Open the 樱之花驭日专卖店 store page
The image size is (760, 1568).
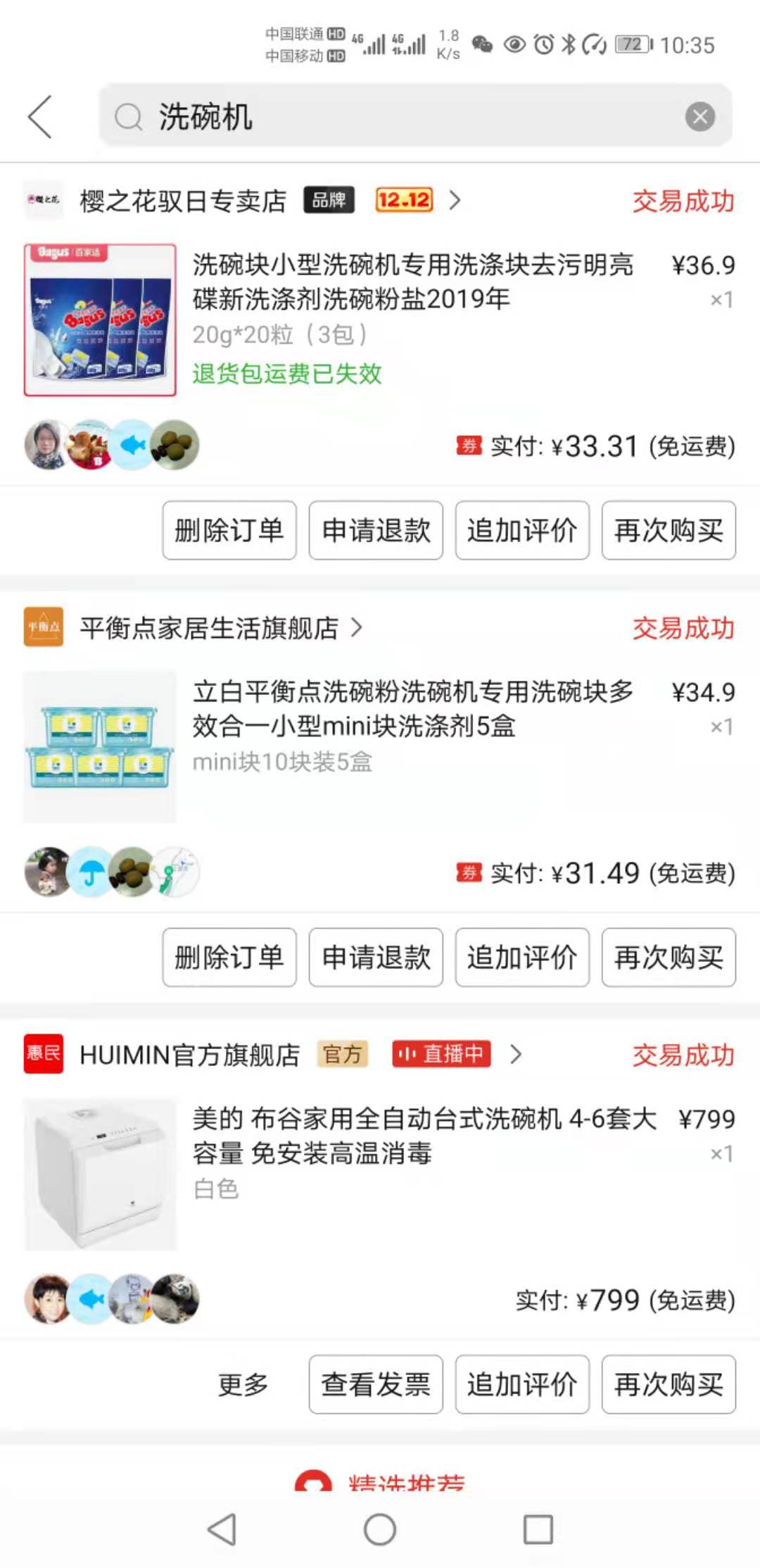point(183,201)
